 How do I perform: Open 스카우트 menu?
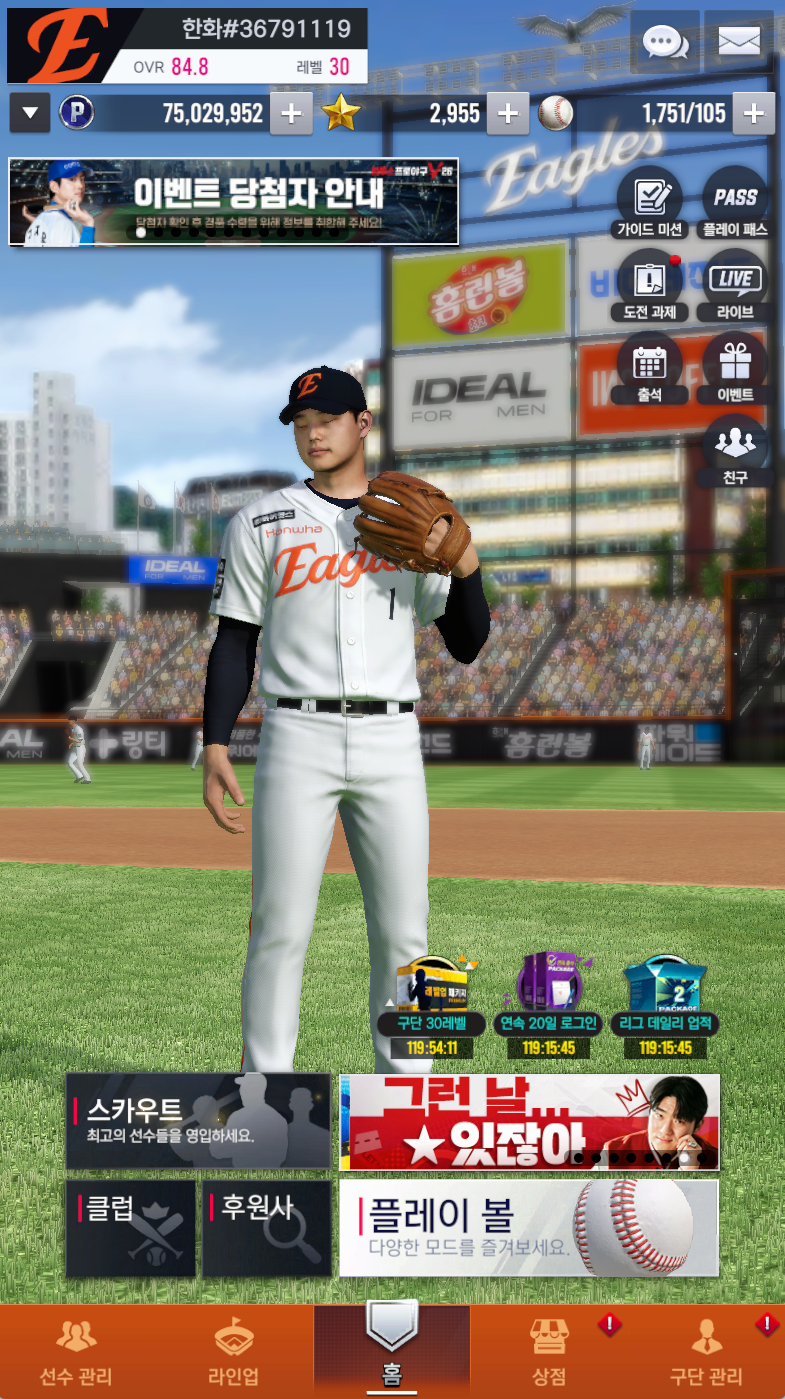(198, 1121)
